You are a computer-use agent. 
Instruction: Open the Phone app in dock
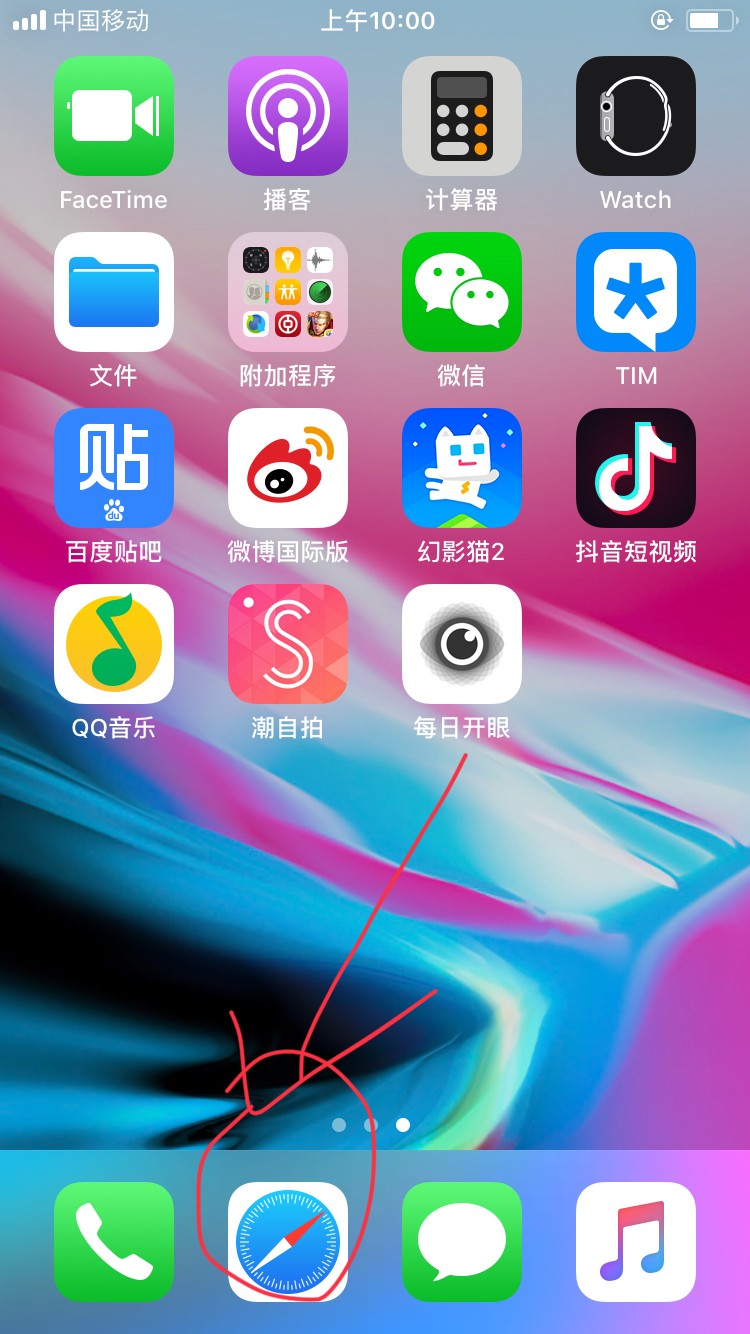point(114,1242)
